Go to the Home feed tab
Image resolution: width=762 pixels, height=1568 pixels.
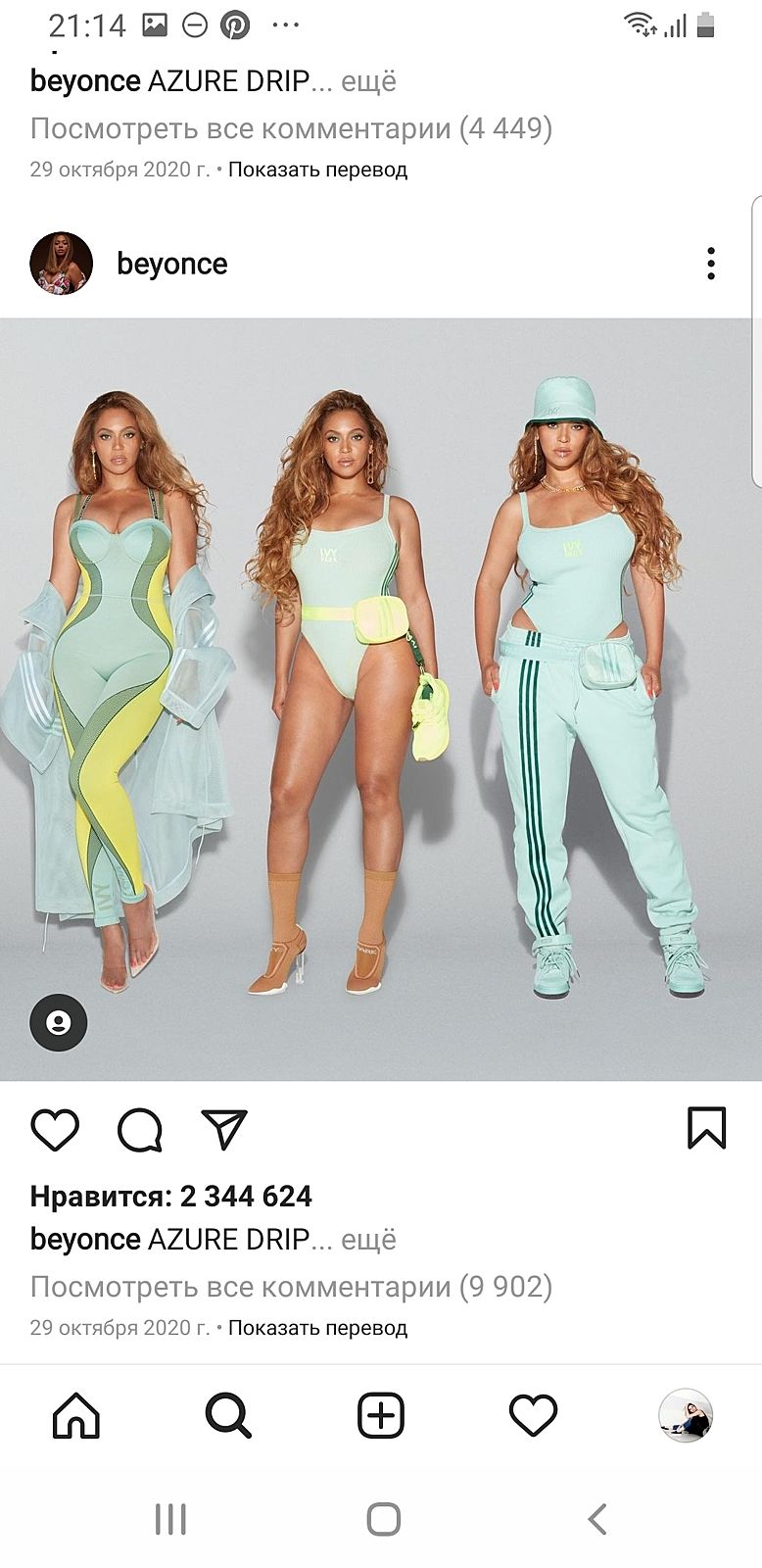(76, 1416)
